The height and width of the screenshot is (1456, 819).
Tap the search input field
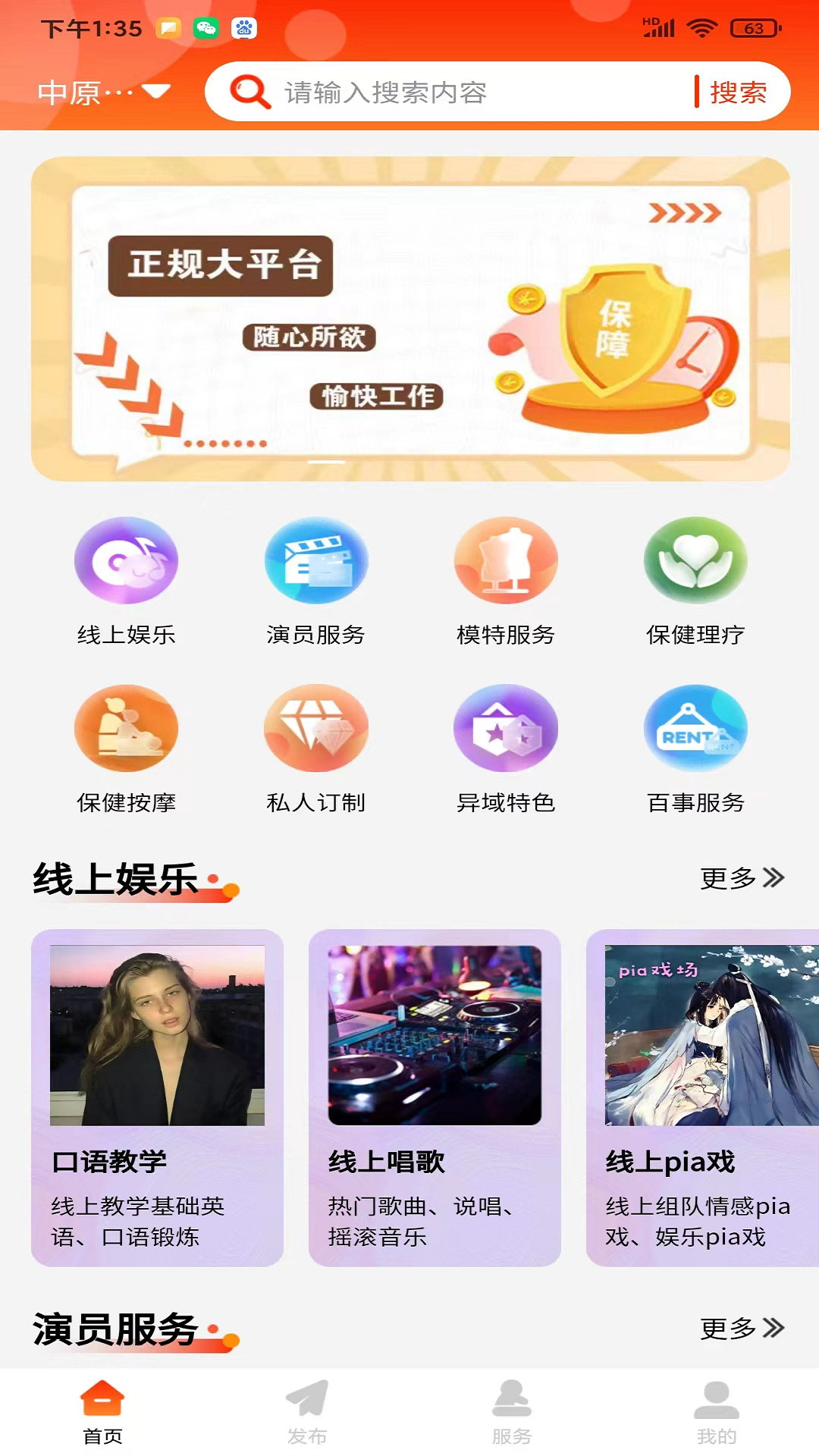(455, 93)
